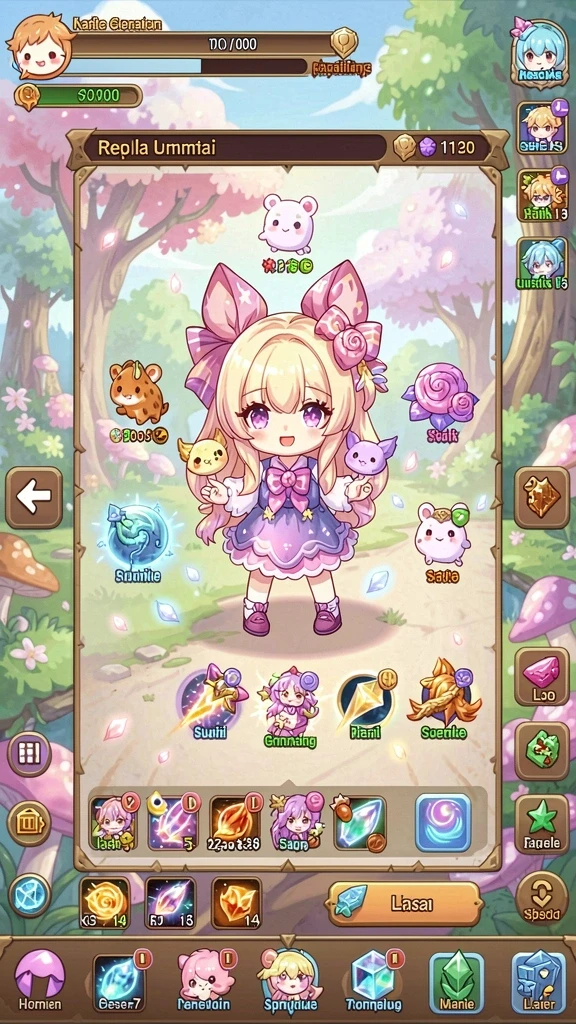Tap the golden rose item with 14

(x=104, y=903)
